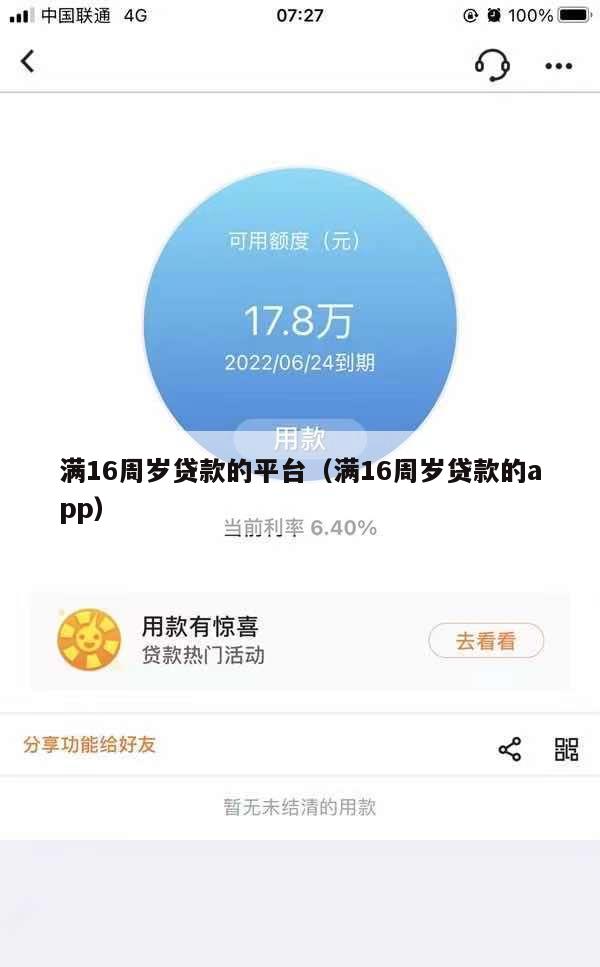Open the QR code icon
This screenshot has width=600, height=967.
tap(566, 749)
